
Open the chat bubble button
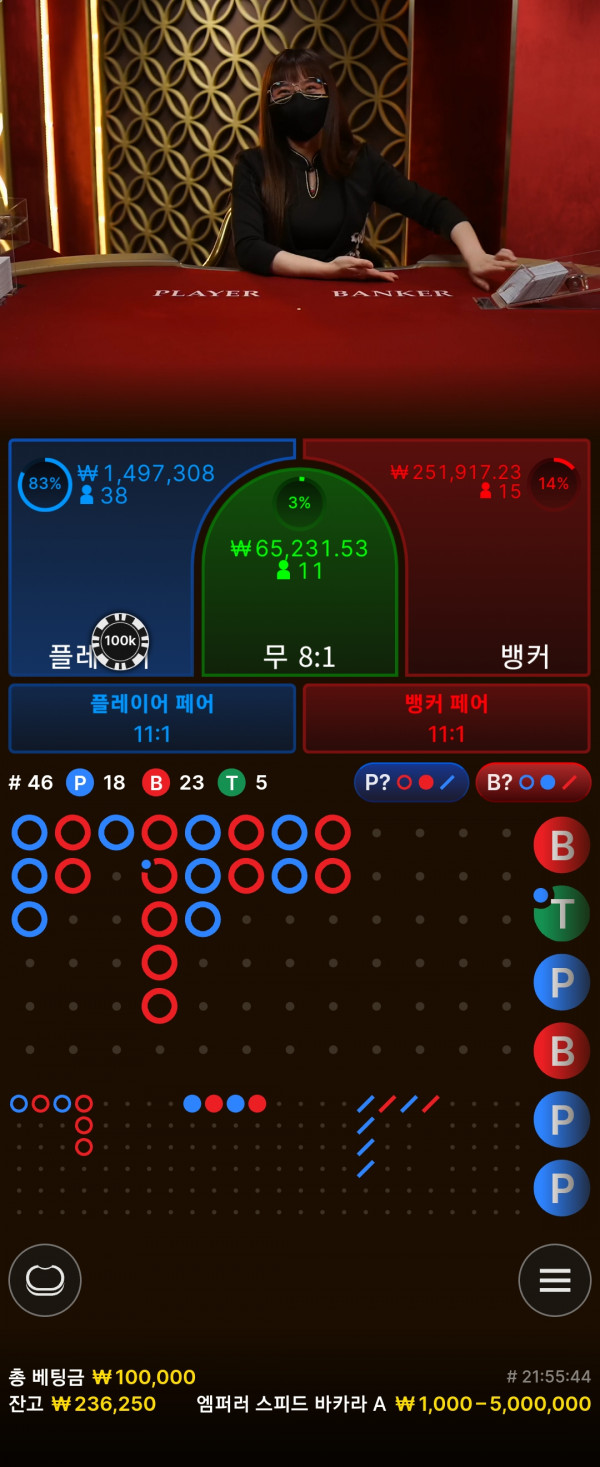click(x=45, y=1280)
